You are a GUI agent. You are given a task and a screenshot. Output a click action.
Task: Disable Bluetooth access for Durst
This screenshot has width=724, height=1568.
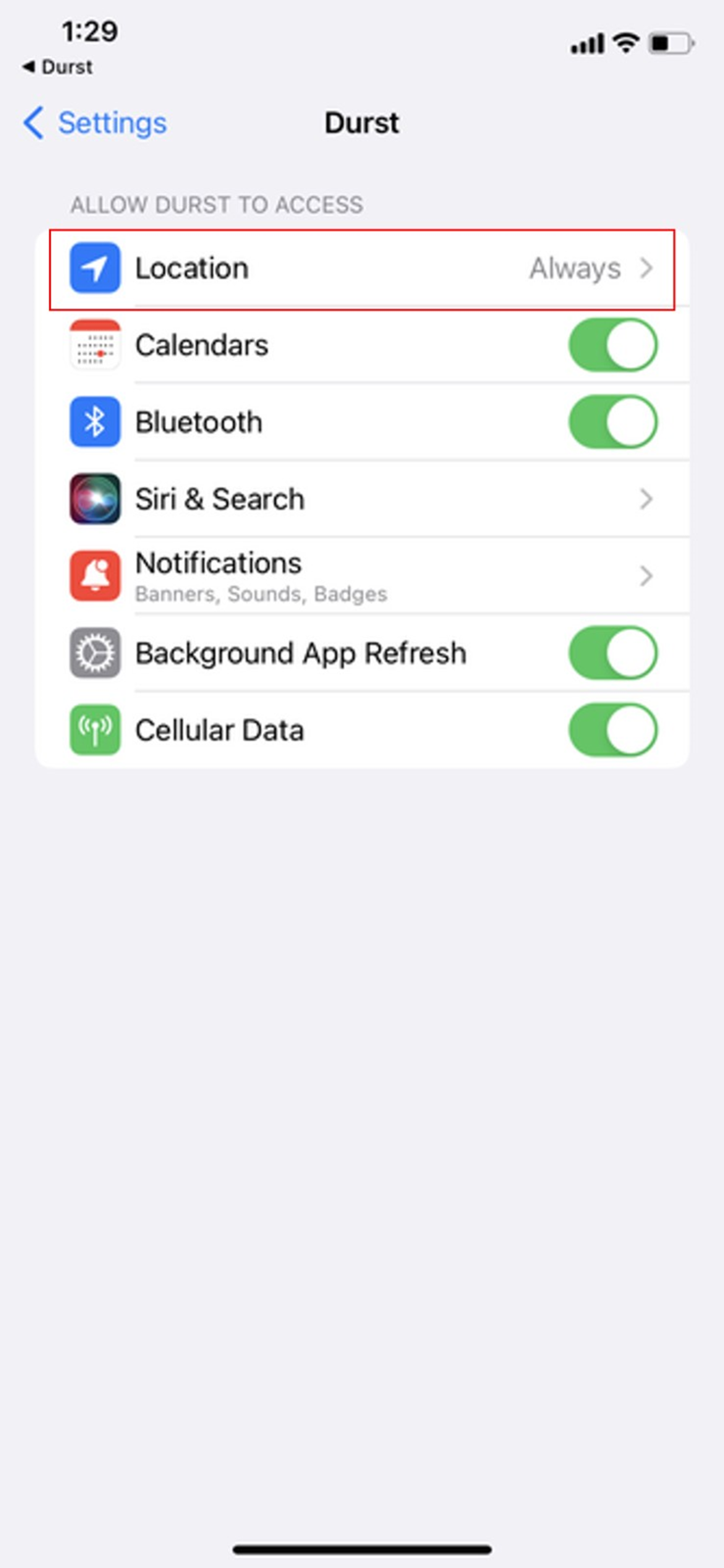point(613,422)
